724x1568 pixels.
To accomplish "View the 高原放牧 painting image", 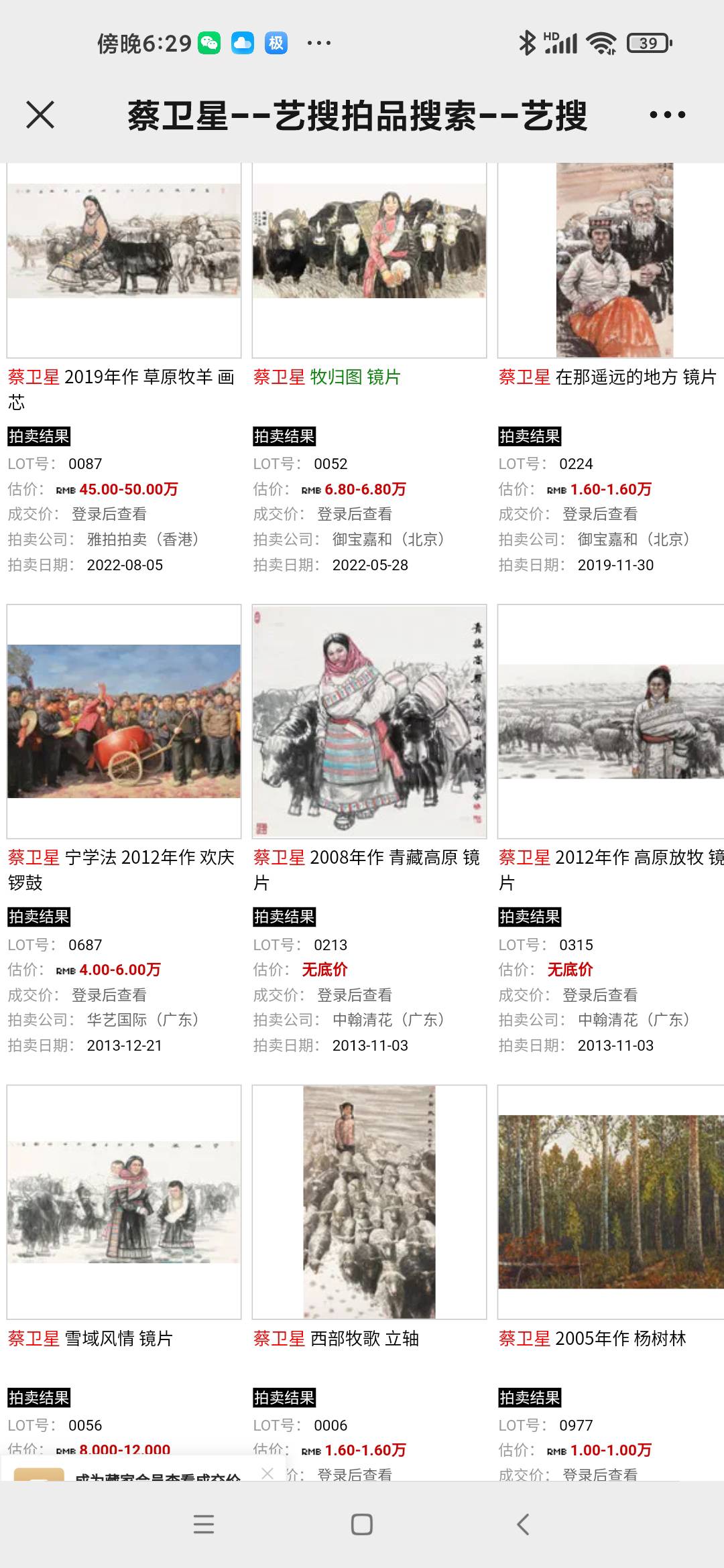I will pos(611,721).
